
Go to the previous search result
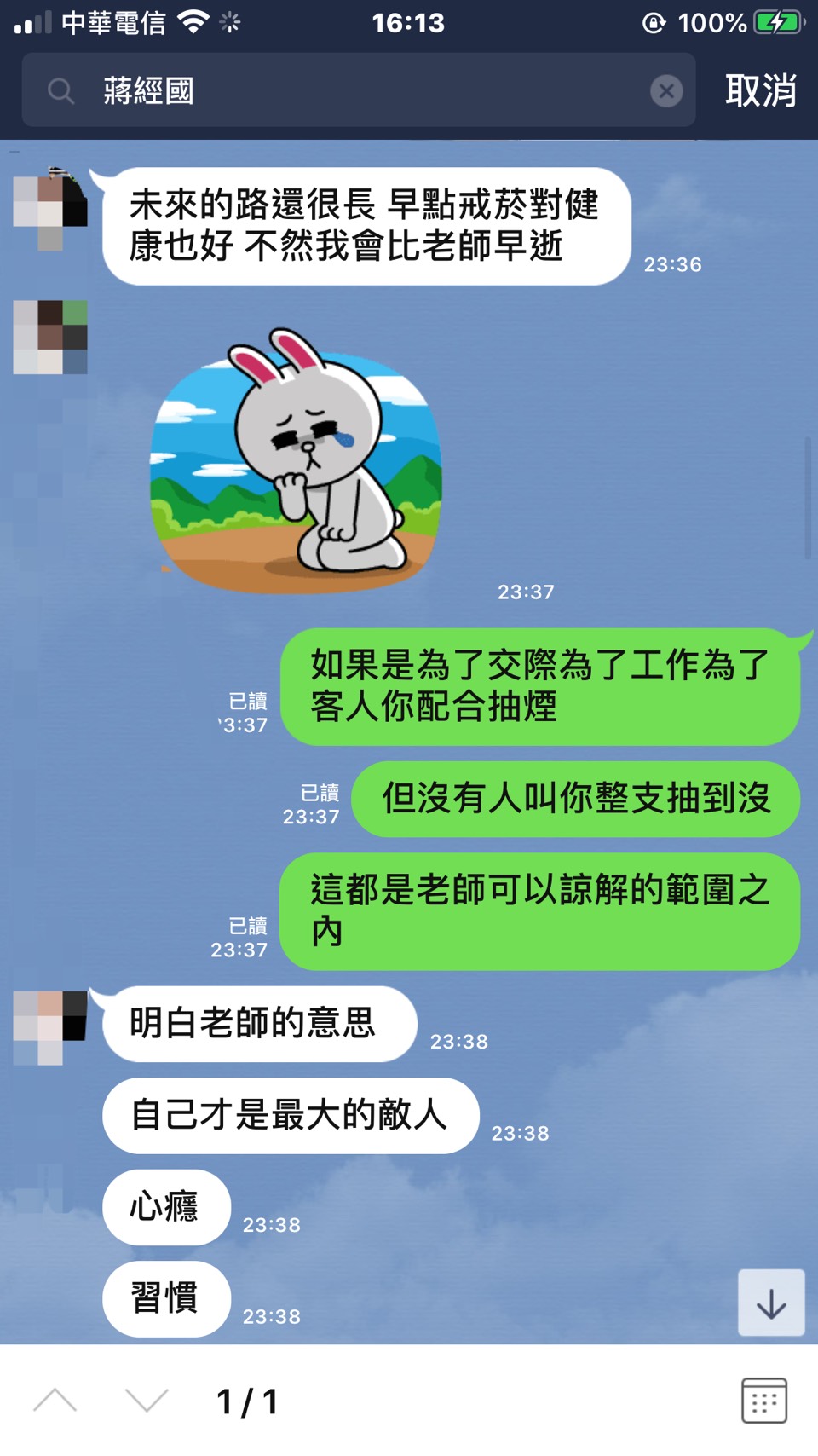[x=55, y=1401]
